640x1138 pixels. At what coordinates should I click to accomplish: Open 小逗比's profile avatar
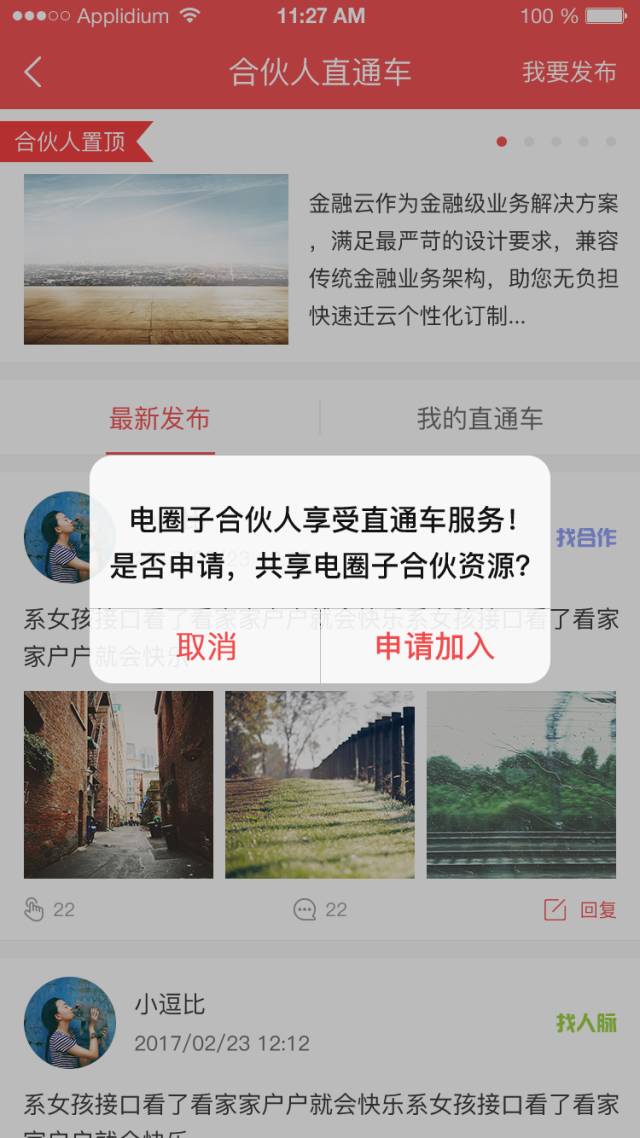coord(70,1022)
